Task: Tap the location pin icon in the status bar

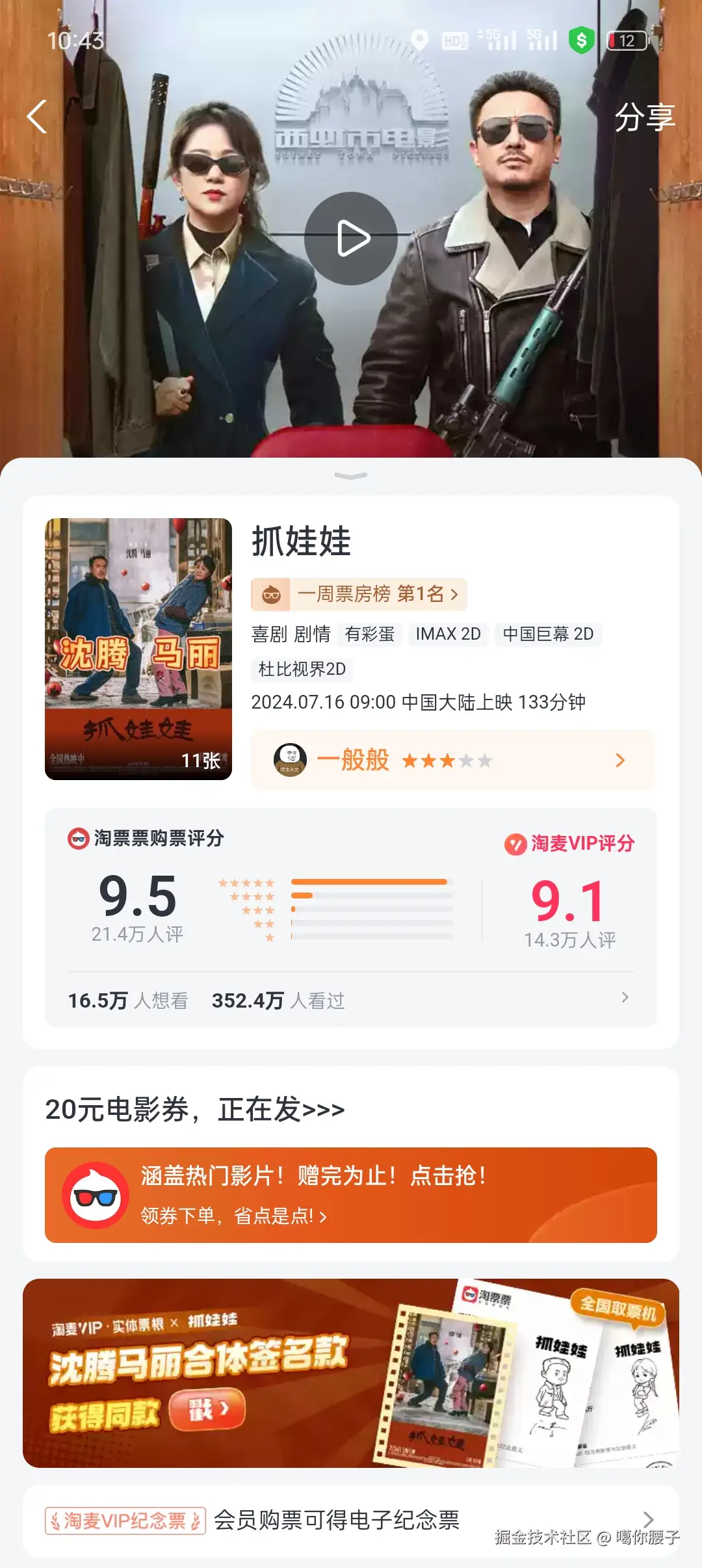Action: pos(420,41)
